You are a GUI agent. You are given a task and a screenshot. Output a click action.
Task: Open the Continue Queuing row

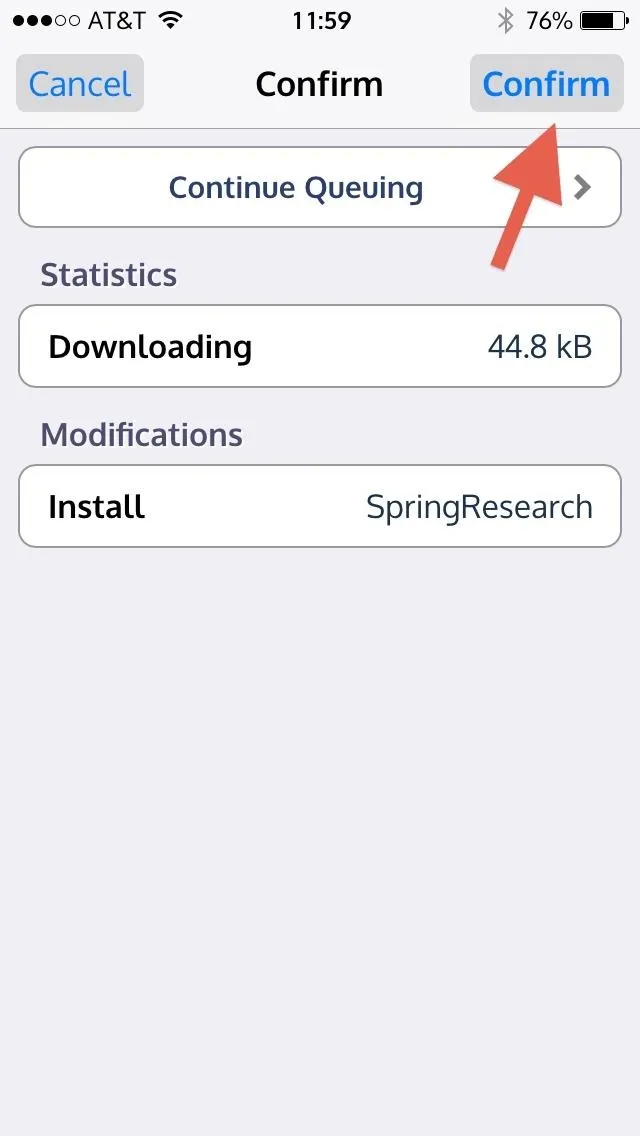coord(320,188)
